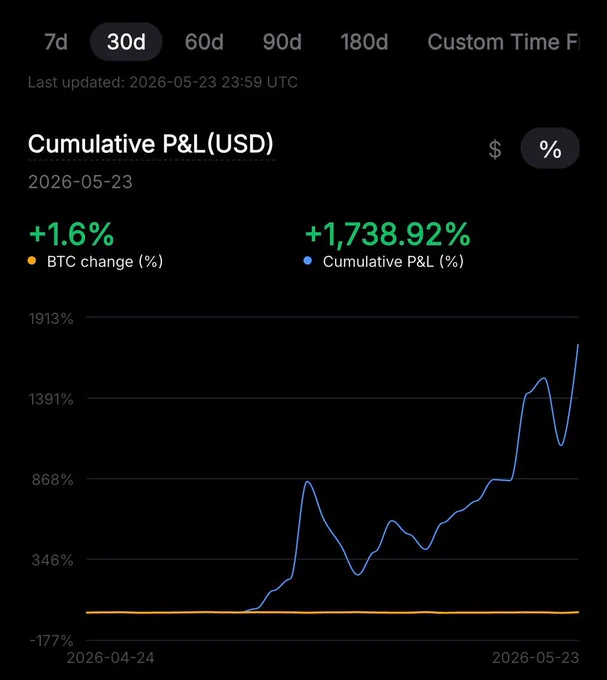Image resolution: width=607 pixels, height=680 pixels.
Task: Switch to the 60d time range
Action: pos(204,42)
